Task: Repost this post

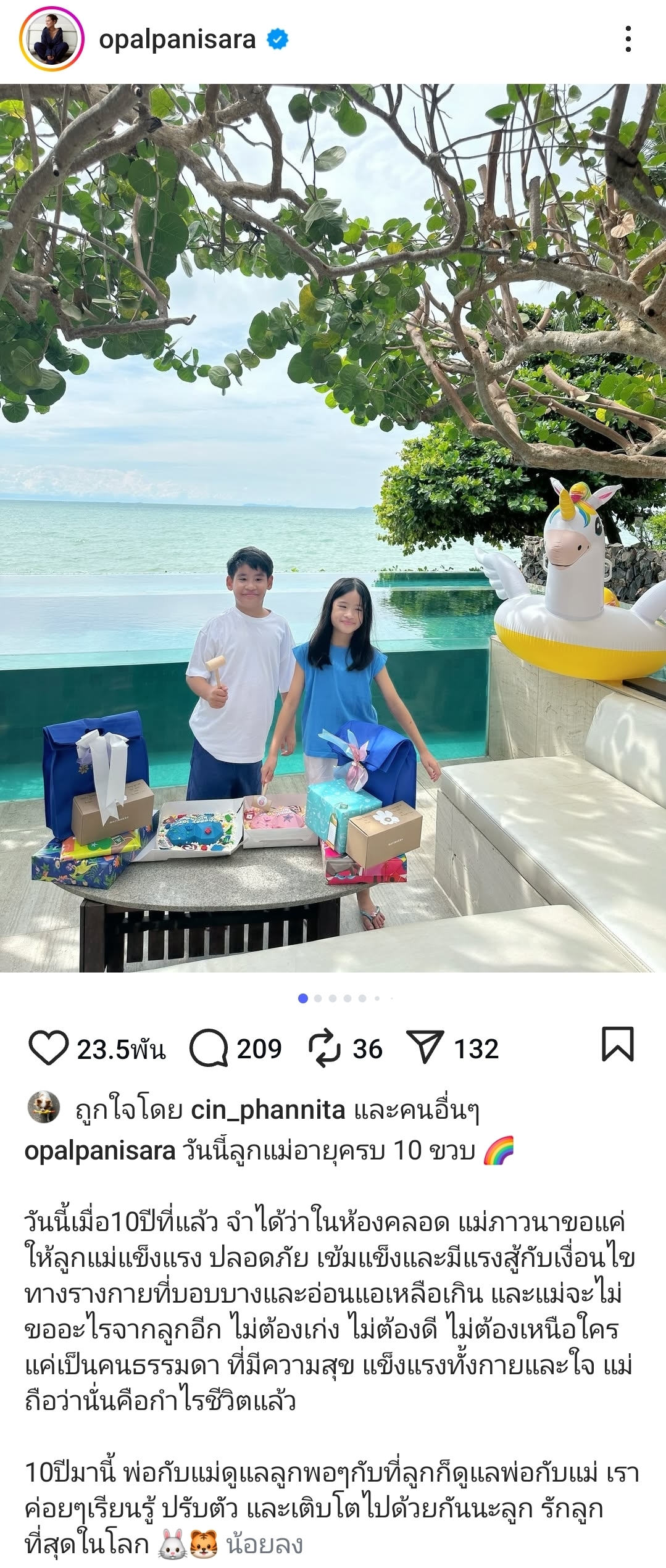Action: pos(325,1048)
